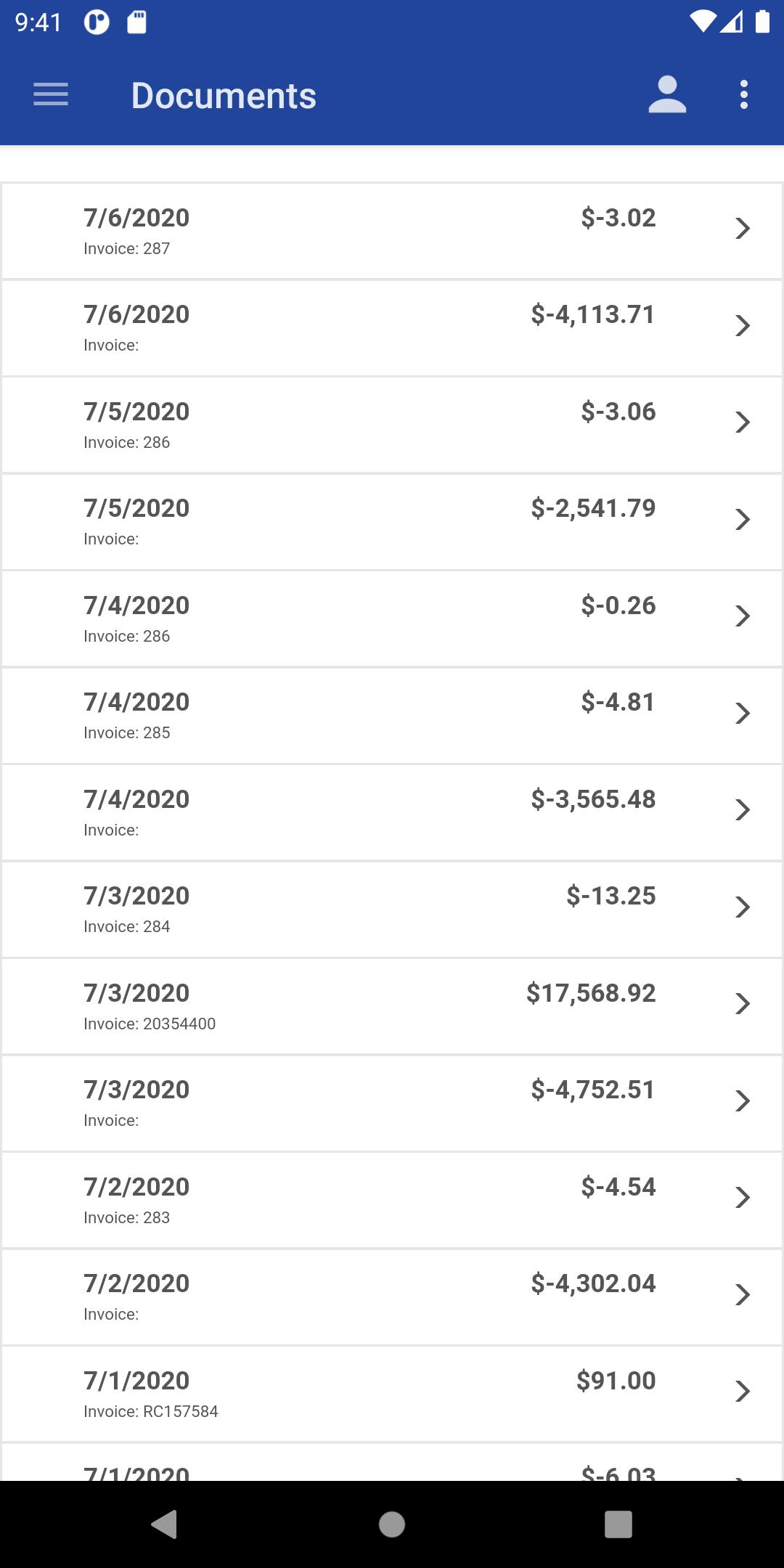This screenshot has width=784, height=1568.
Task: Open invoice 283 for $-4.54
Action: 392,1200
